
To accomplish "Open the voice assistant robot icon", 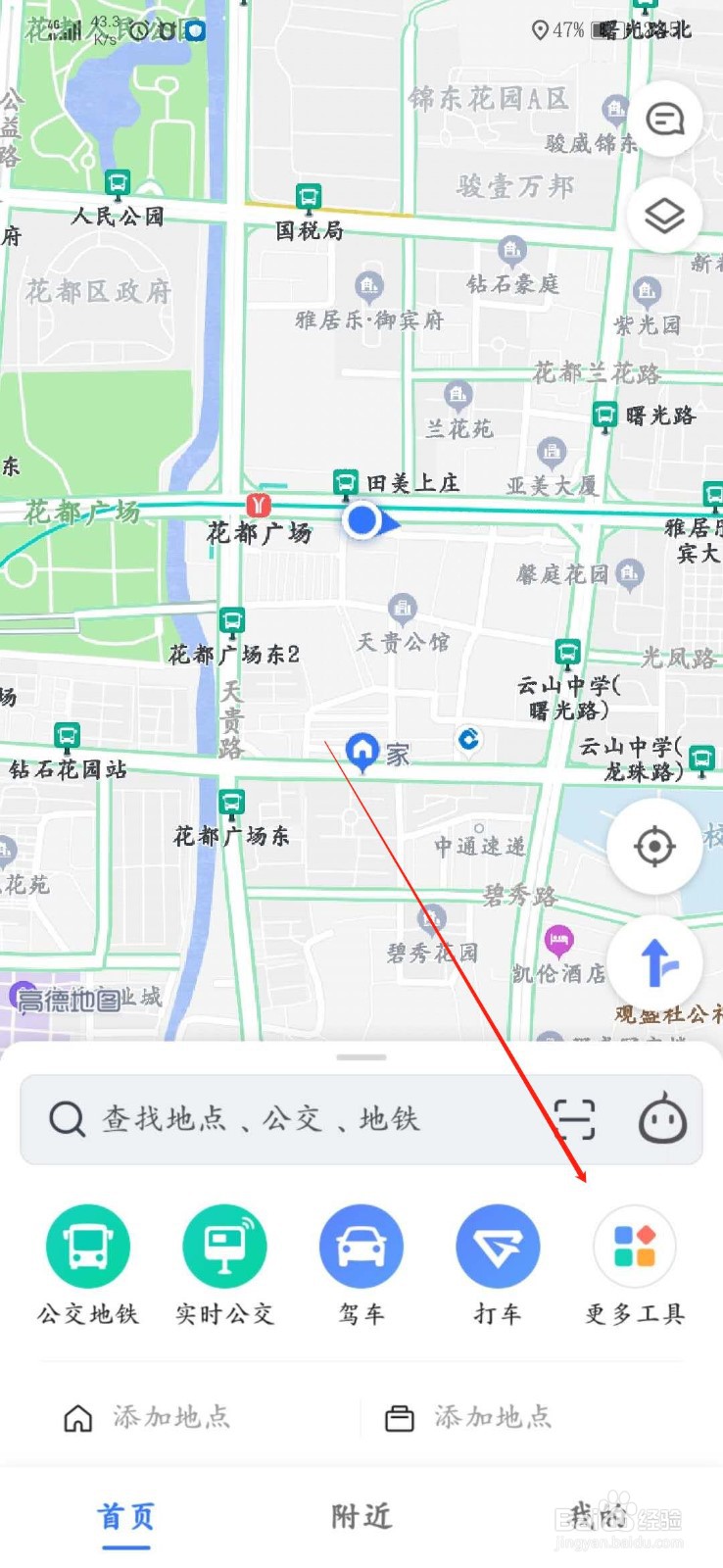I will pyautogui.click(x=662, y=1119).
